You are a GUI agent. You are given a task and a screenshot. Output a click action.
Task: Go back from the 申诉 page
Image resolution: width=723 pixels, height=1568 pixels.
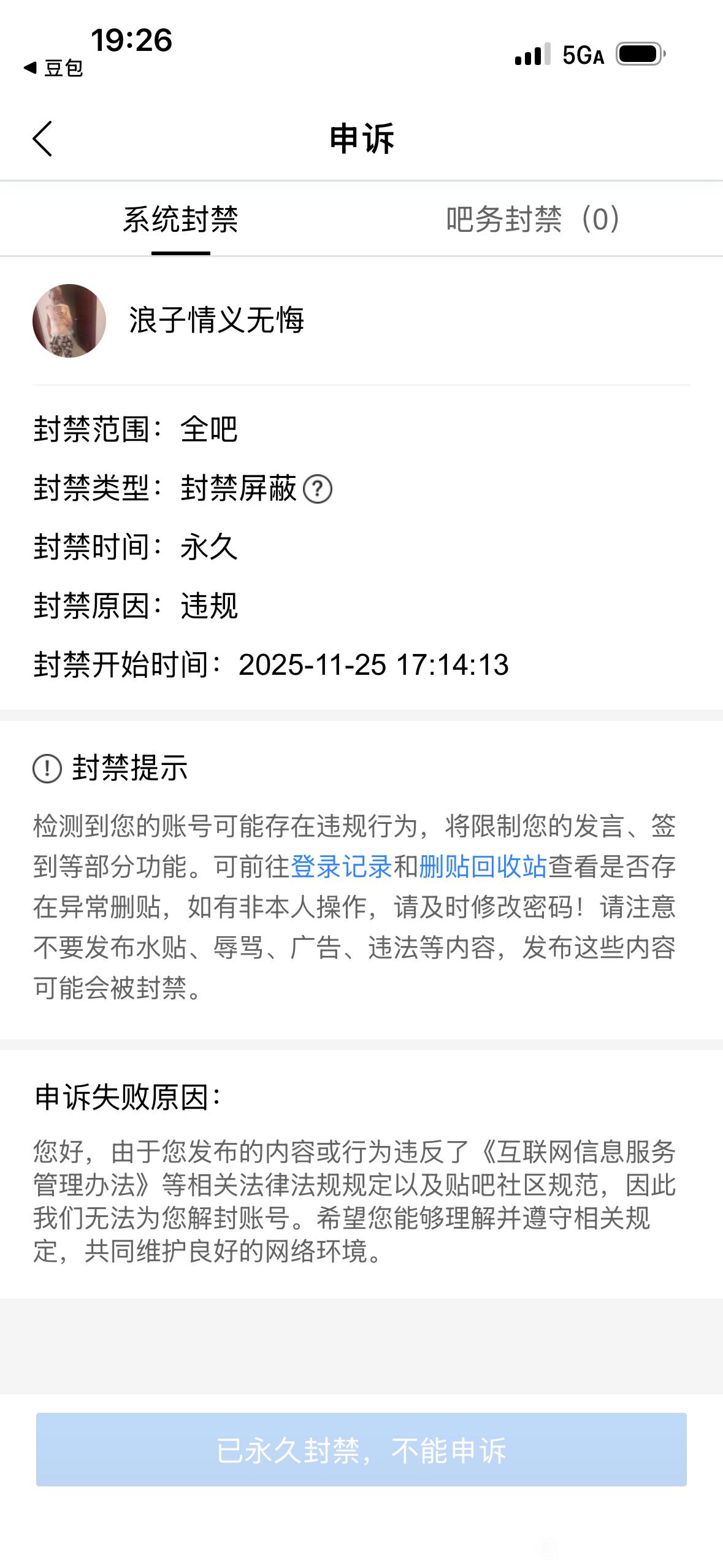(42, 139)
